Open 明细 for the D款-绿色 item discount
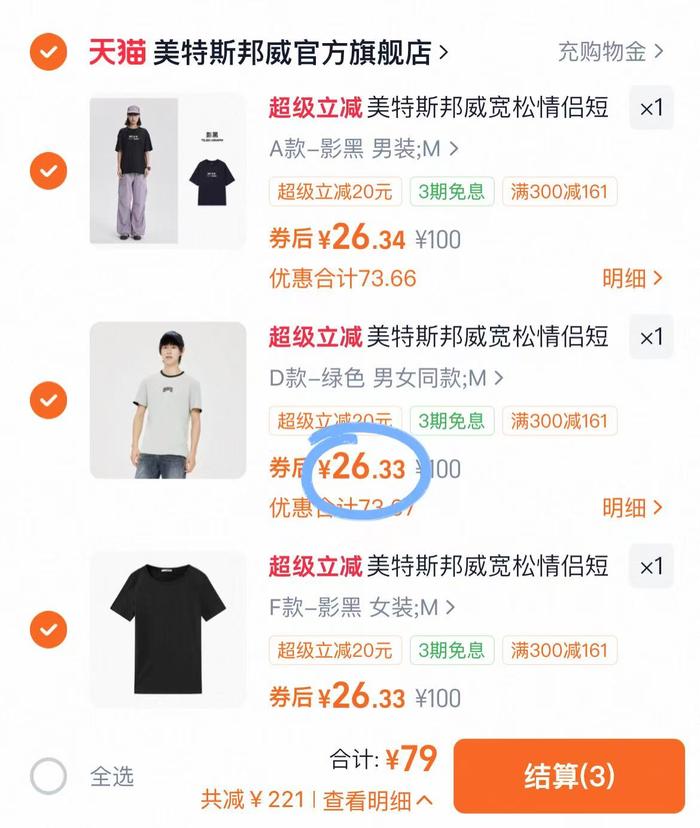Viewport: 700px width, 828px height. (x=632, y=507)
